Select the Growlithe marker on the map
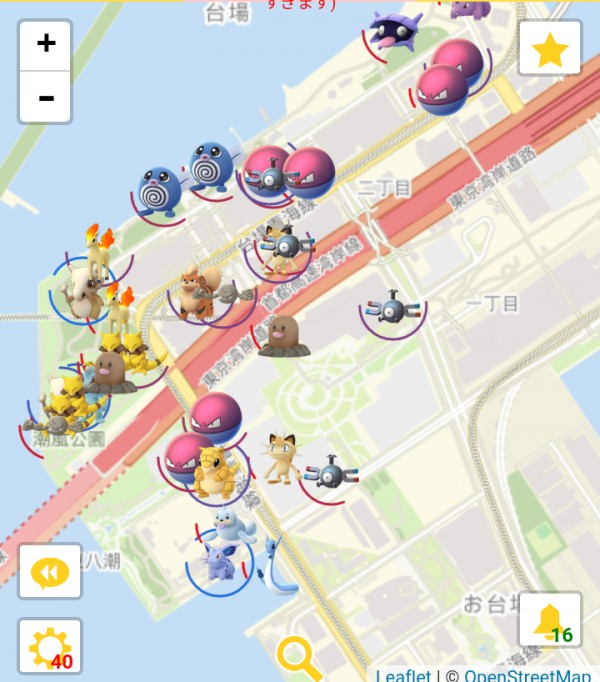The height and width of the screenshot is (682, 600). [x=193, y=291]
